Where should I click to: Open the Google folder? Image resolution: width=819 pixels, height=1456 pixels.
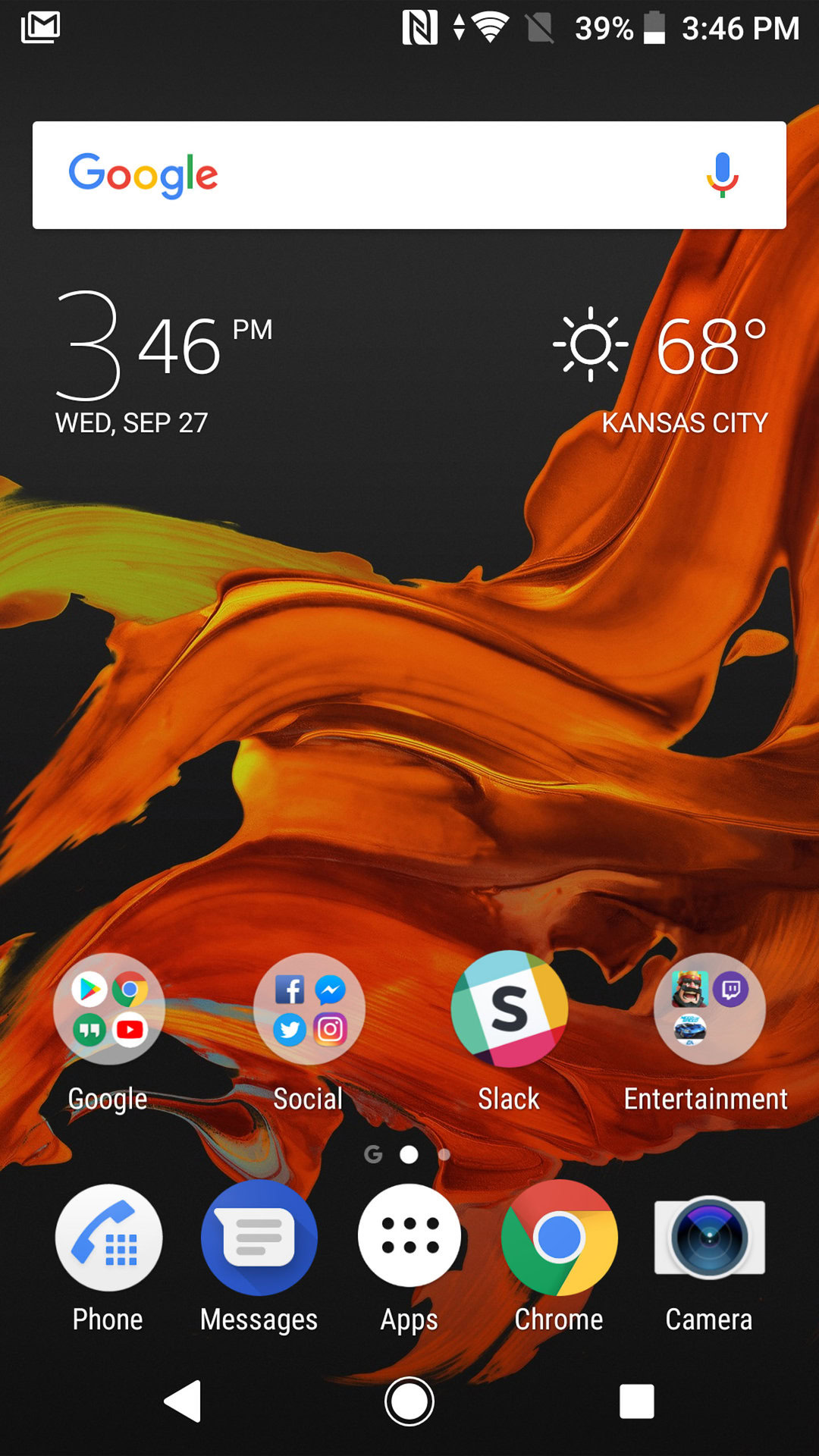[108, 1009]
